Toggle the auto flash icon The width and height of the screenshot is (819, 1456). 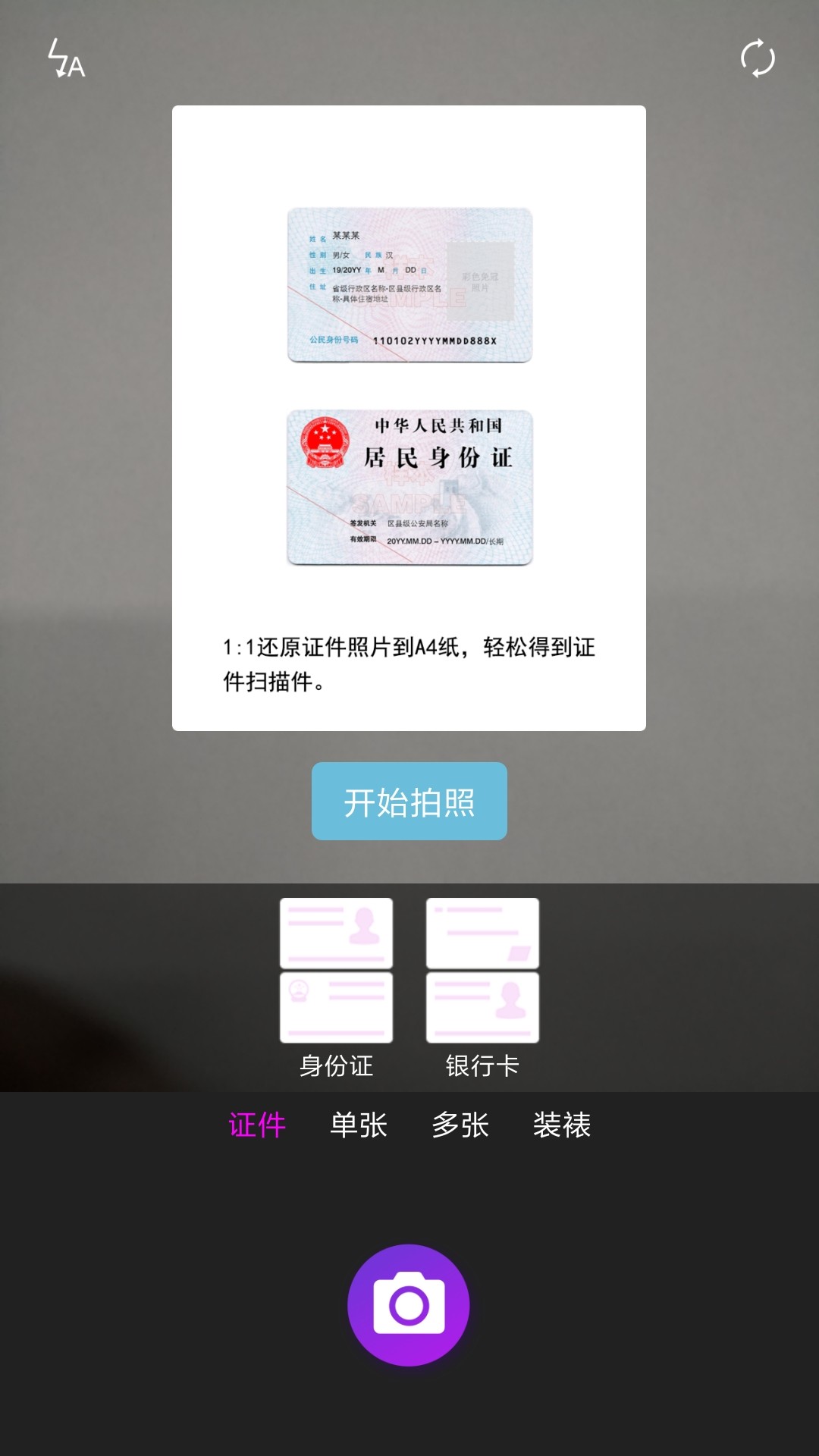click(x=66, y=59)
